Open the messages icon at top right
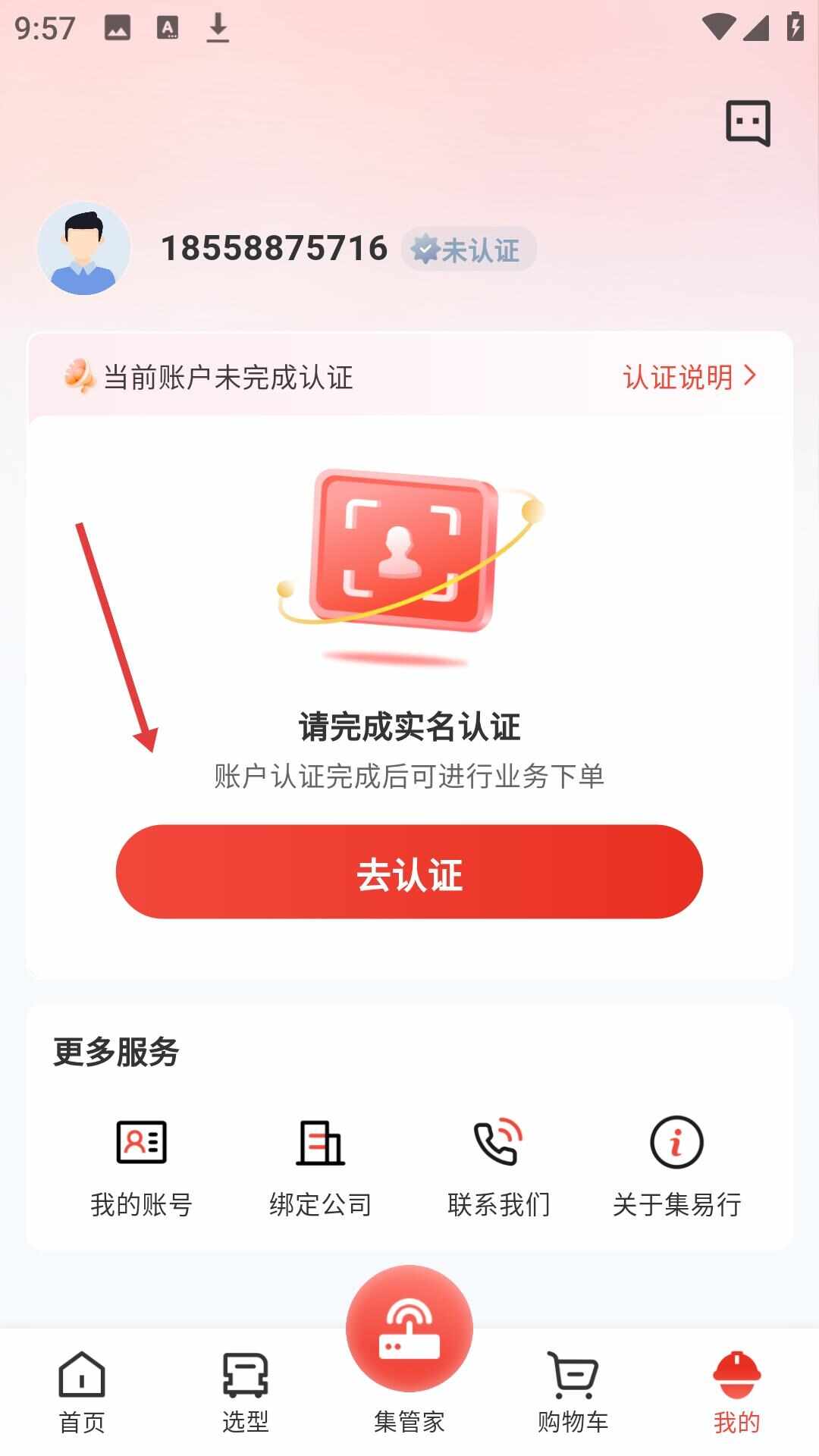Viewport: 819px width, 1456px height. click(x=748, y=123)
